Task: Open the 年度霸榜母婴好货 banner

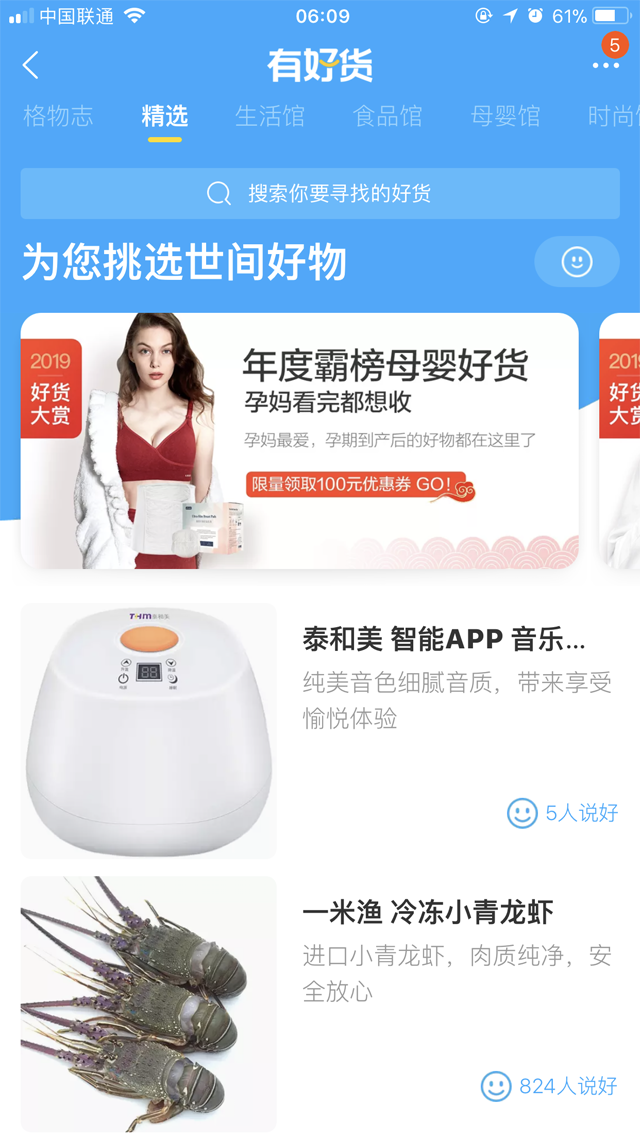Action: (300, 441)
